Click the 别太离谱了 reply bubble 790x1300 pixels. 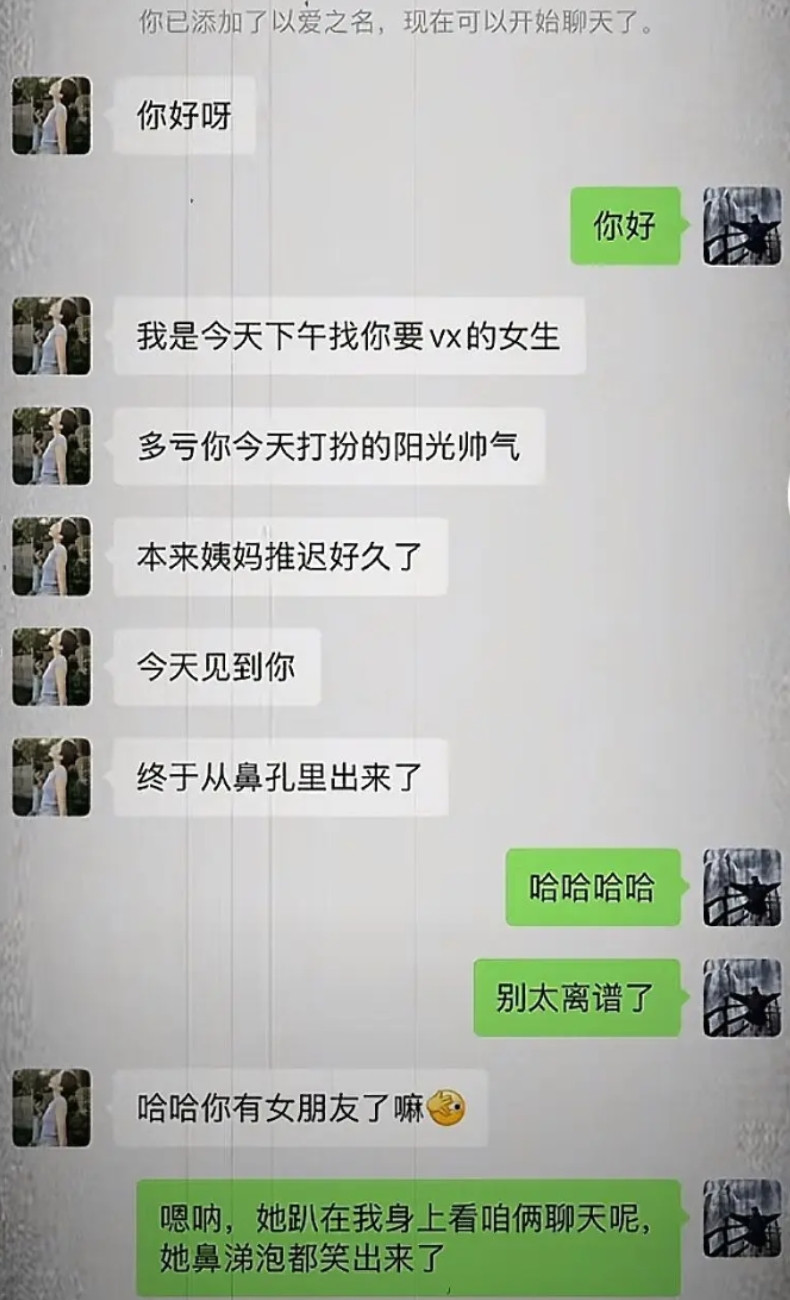[578, 995]
